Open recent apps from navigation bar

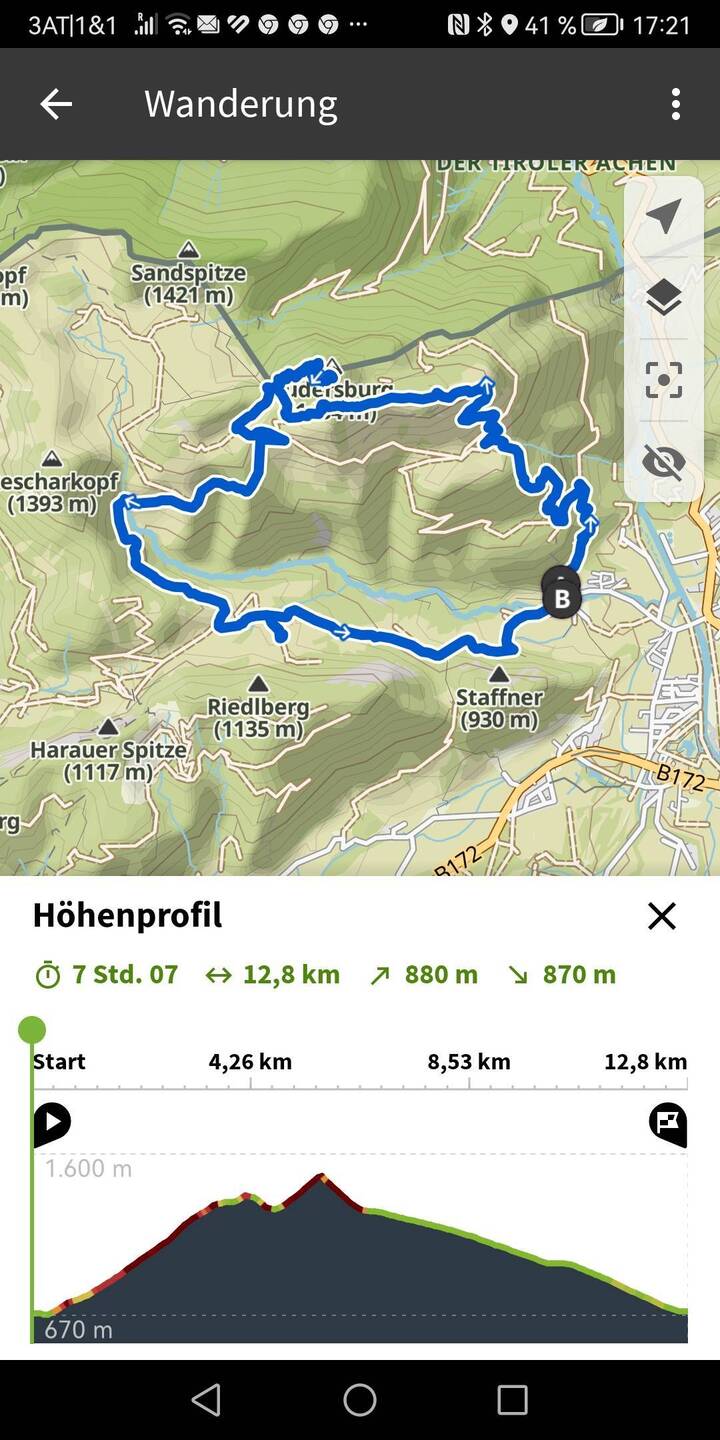pyautogui.click(x=512, y=1400)
